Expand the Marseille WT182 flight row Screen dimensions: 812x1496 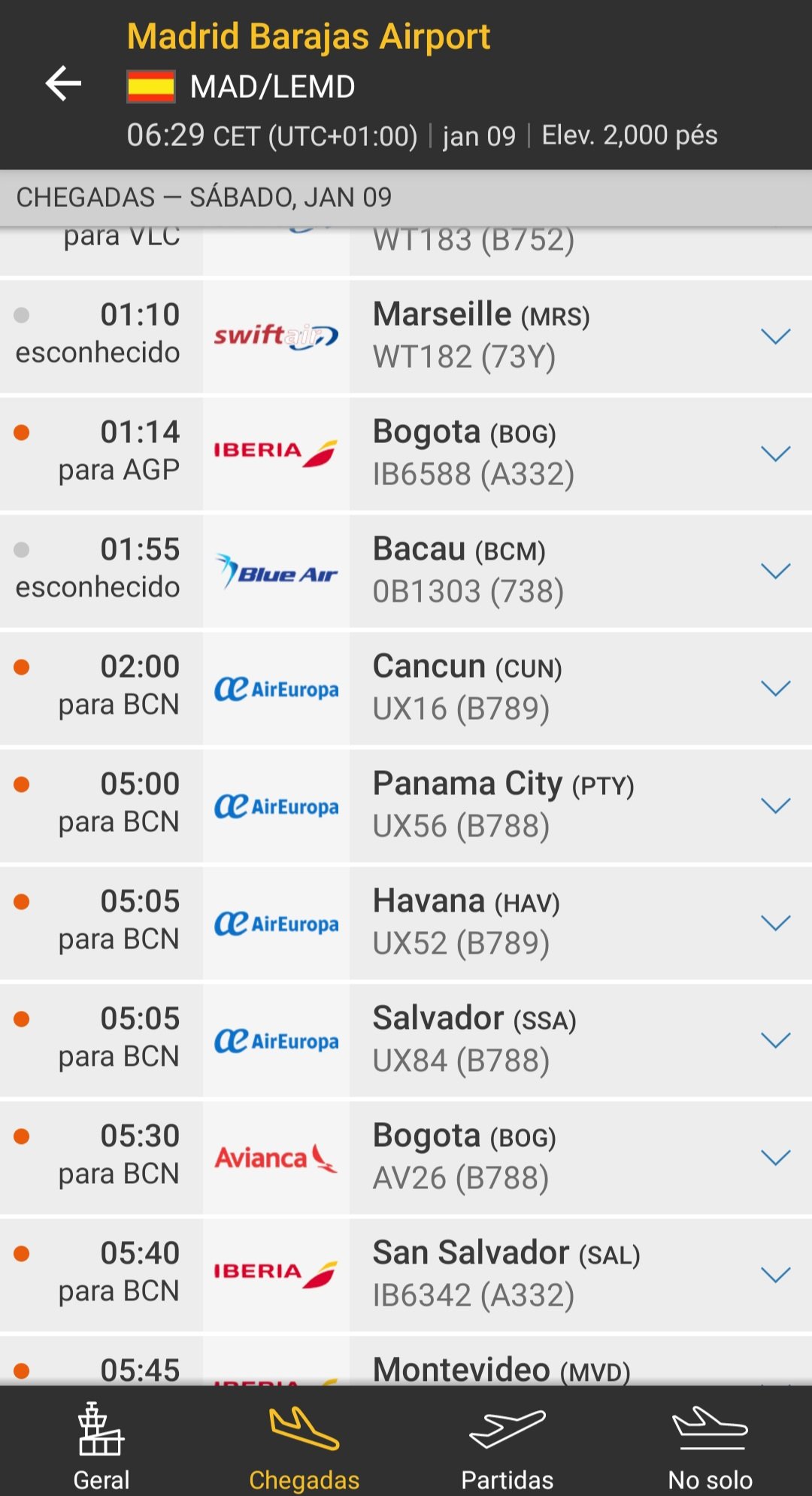[406, 336]
